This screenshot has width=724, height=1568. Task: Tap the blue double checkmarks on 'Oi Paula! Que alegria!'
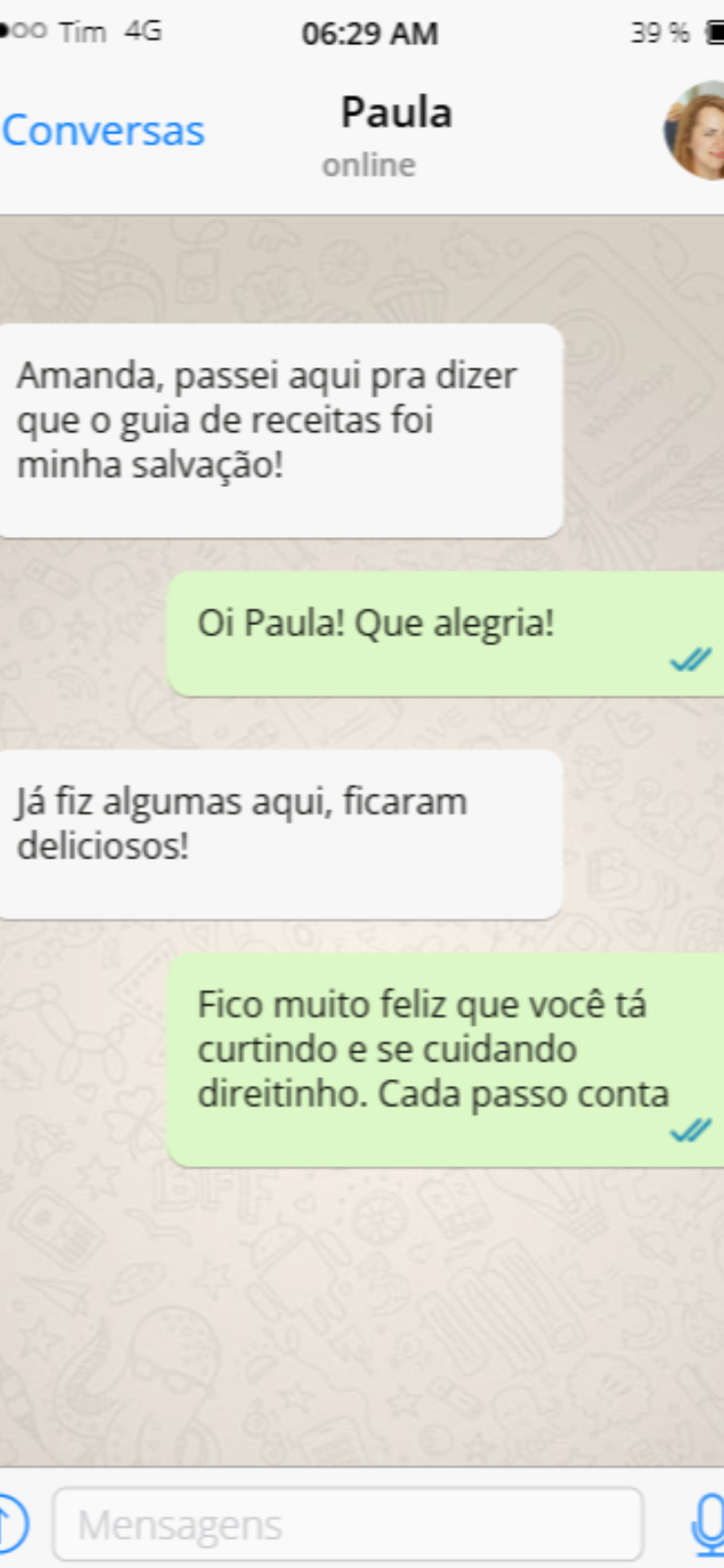(x=692, y=661)
